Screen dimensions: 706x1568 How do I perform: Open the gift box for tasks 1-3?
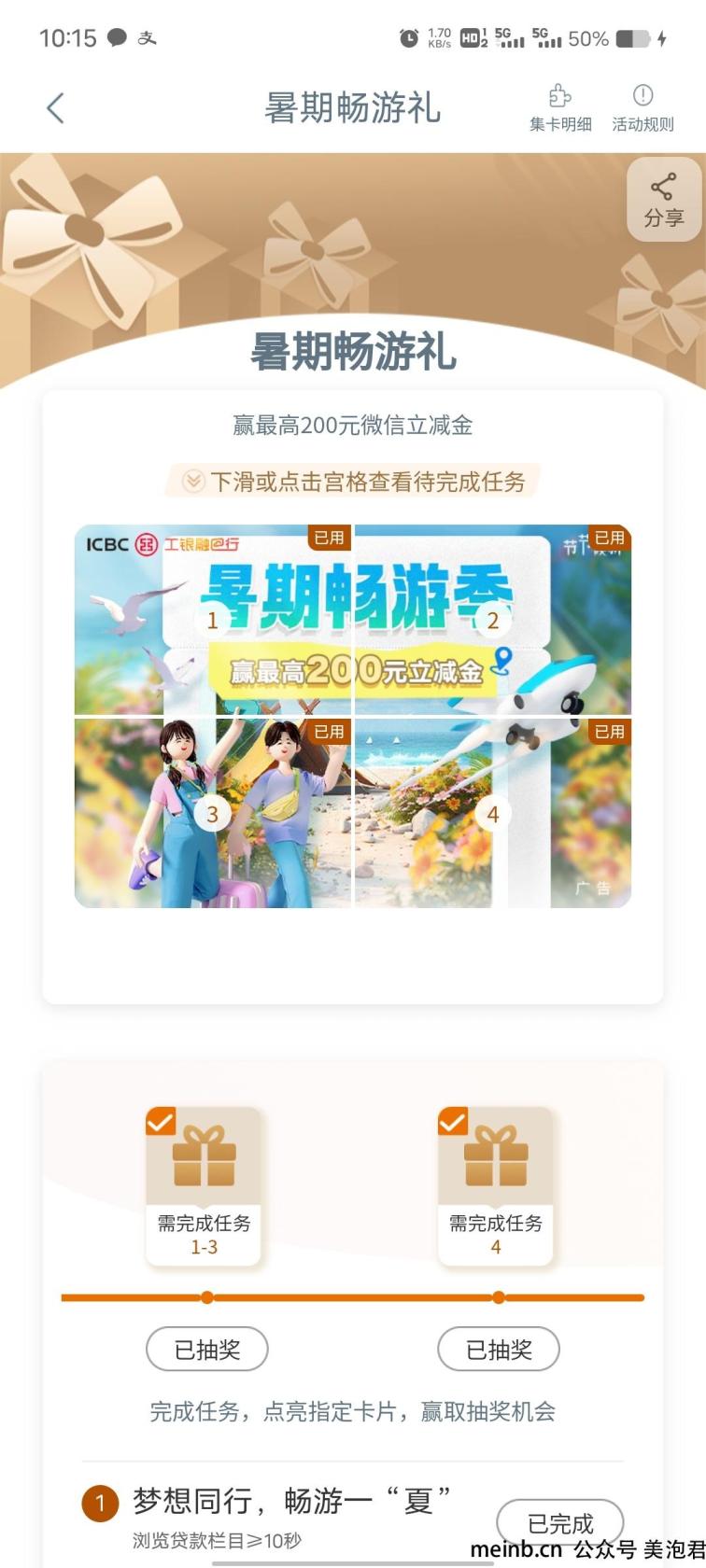tap(204, 1186)
